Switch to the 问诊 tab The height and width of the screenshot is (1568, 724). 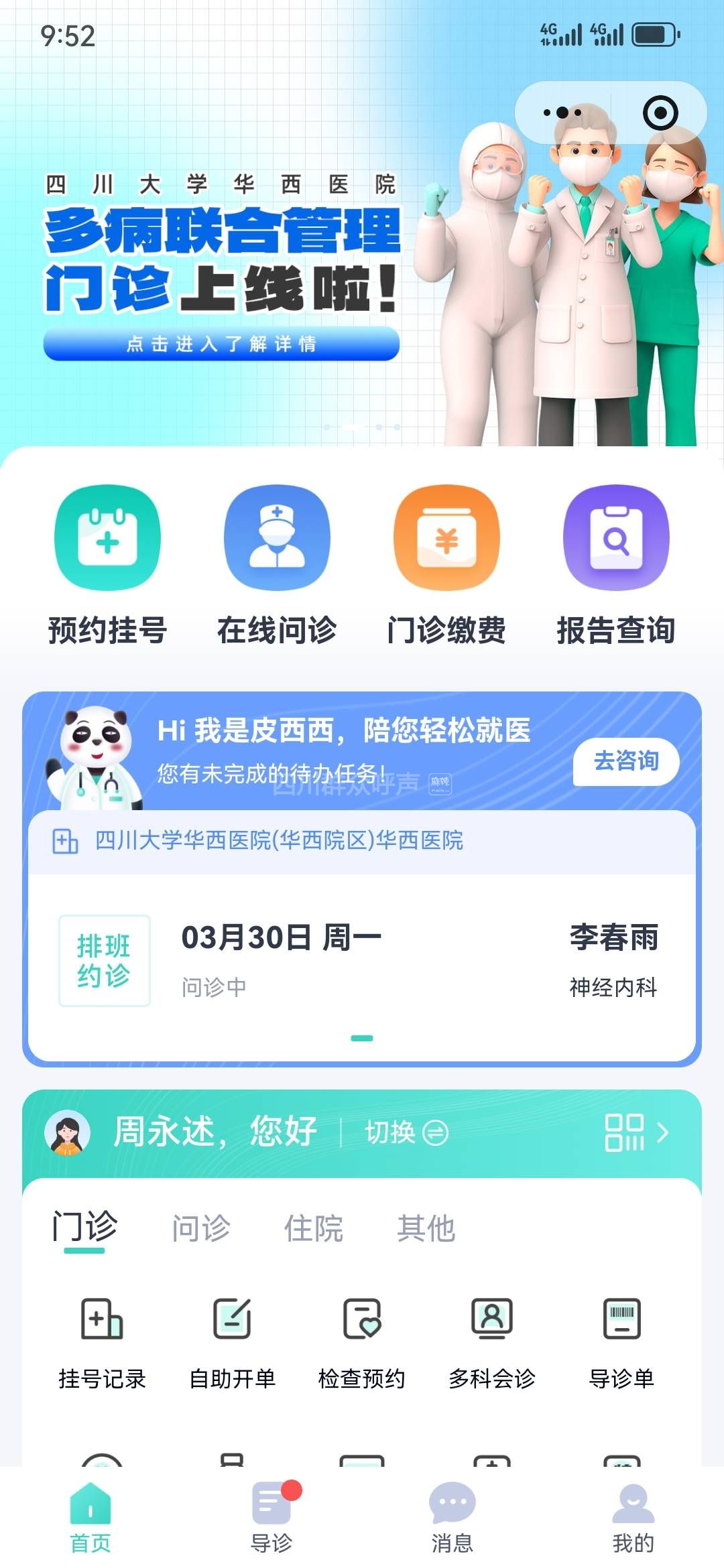pos(201,1228)
